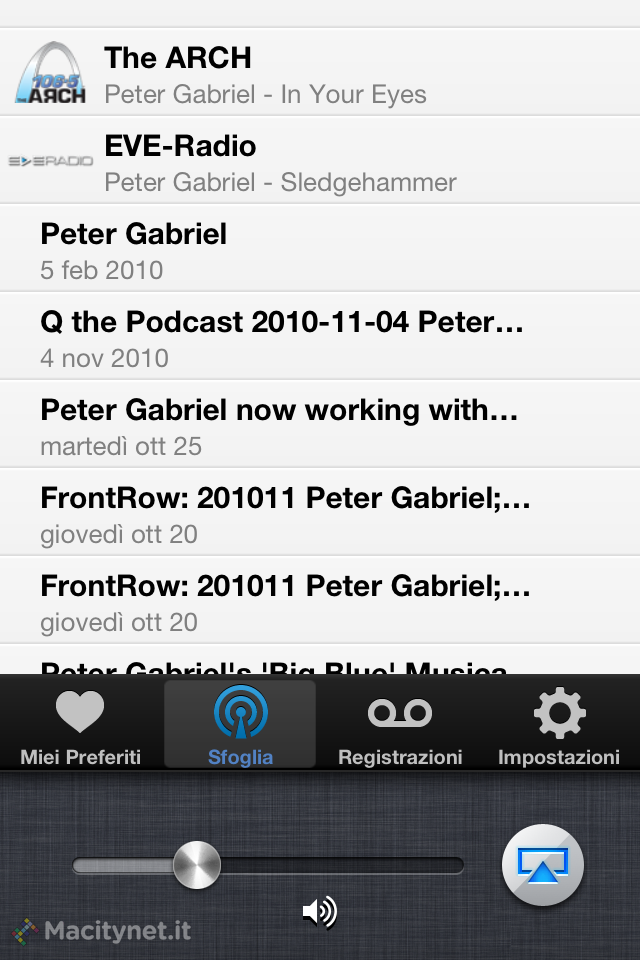The height and width of the screenshot is (960, 640).
Task: Tap the volume slider knob
Action: click(x=197, y=865)
